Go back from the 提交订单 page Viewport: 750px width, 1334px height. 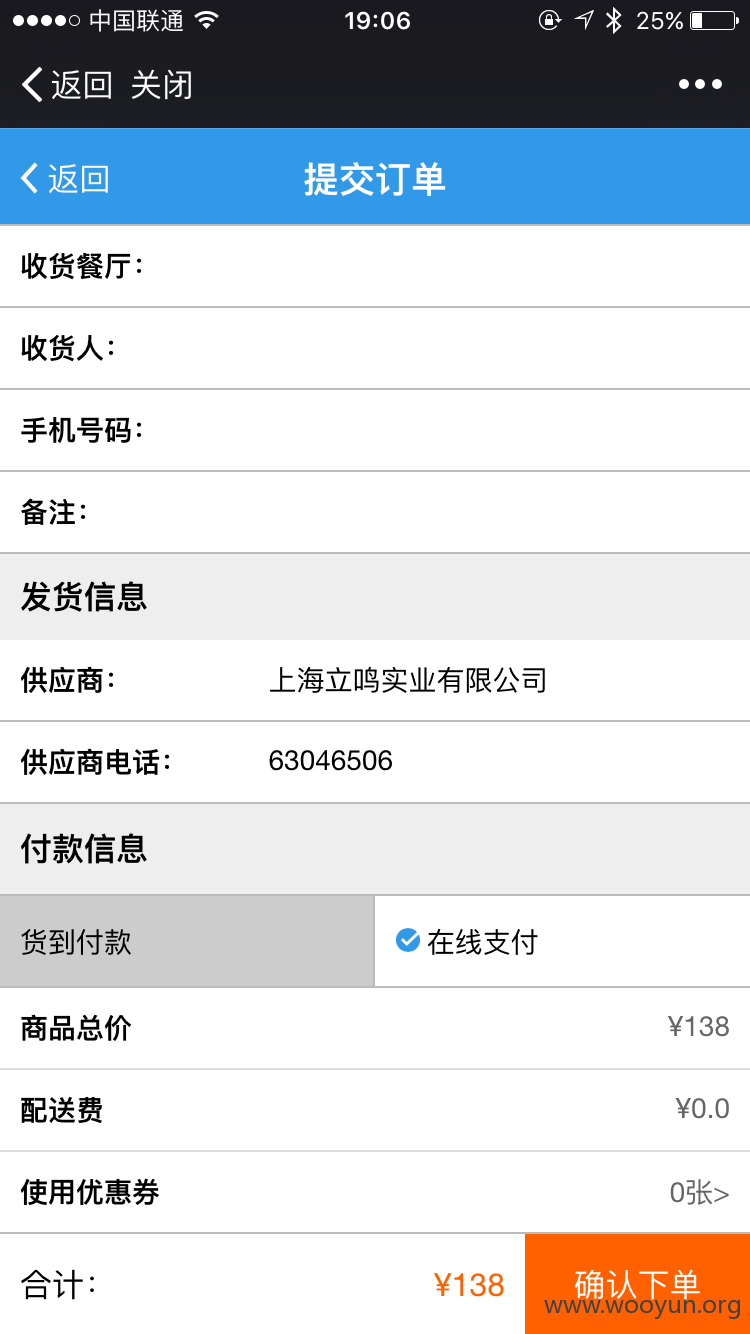point(65,179)
